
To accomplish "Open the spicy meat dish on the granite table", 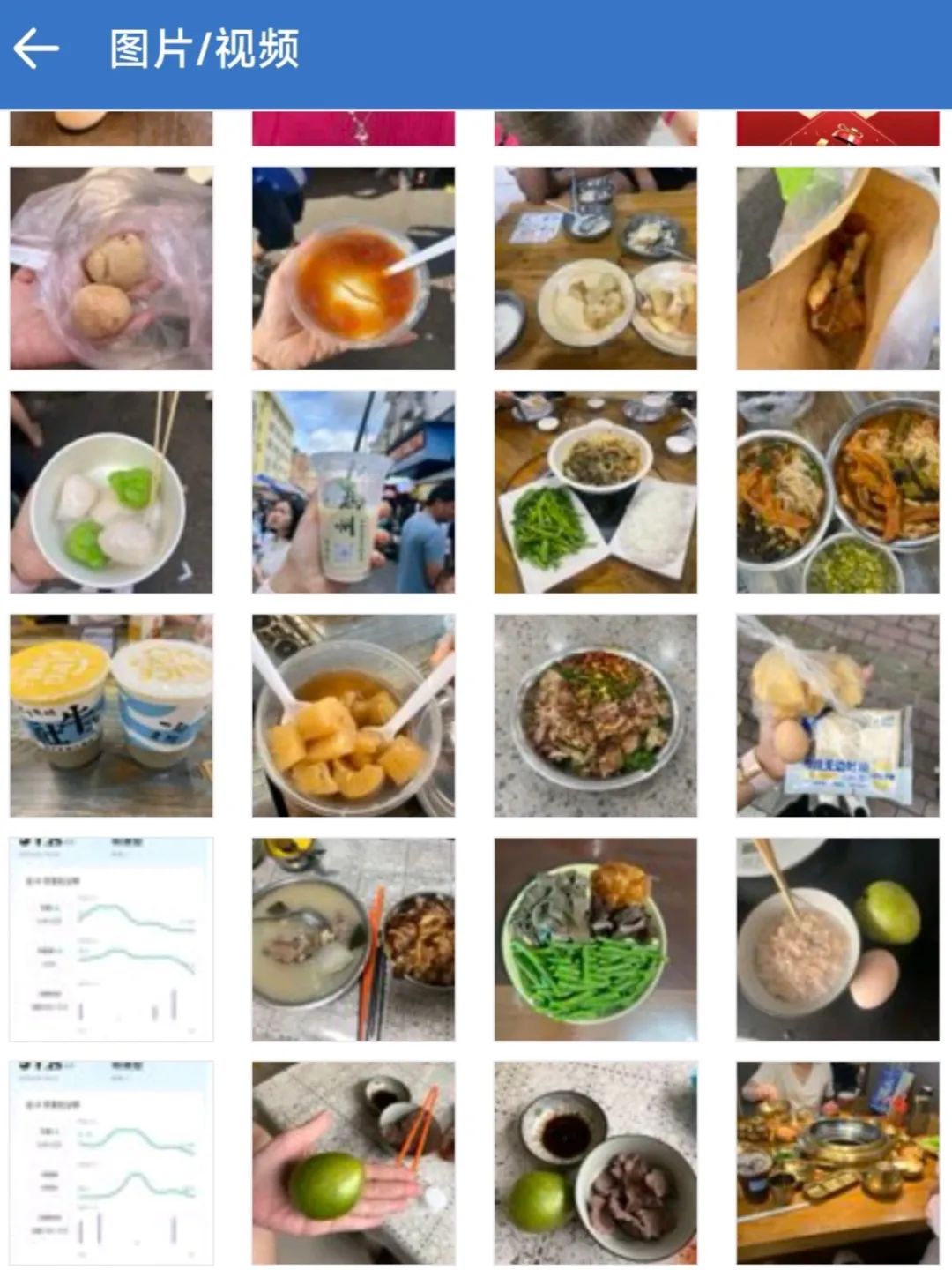I will (595, 716).
